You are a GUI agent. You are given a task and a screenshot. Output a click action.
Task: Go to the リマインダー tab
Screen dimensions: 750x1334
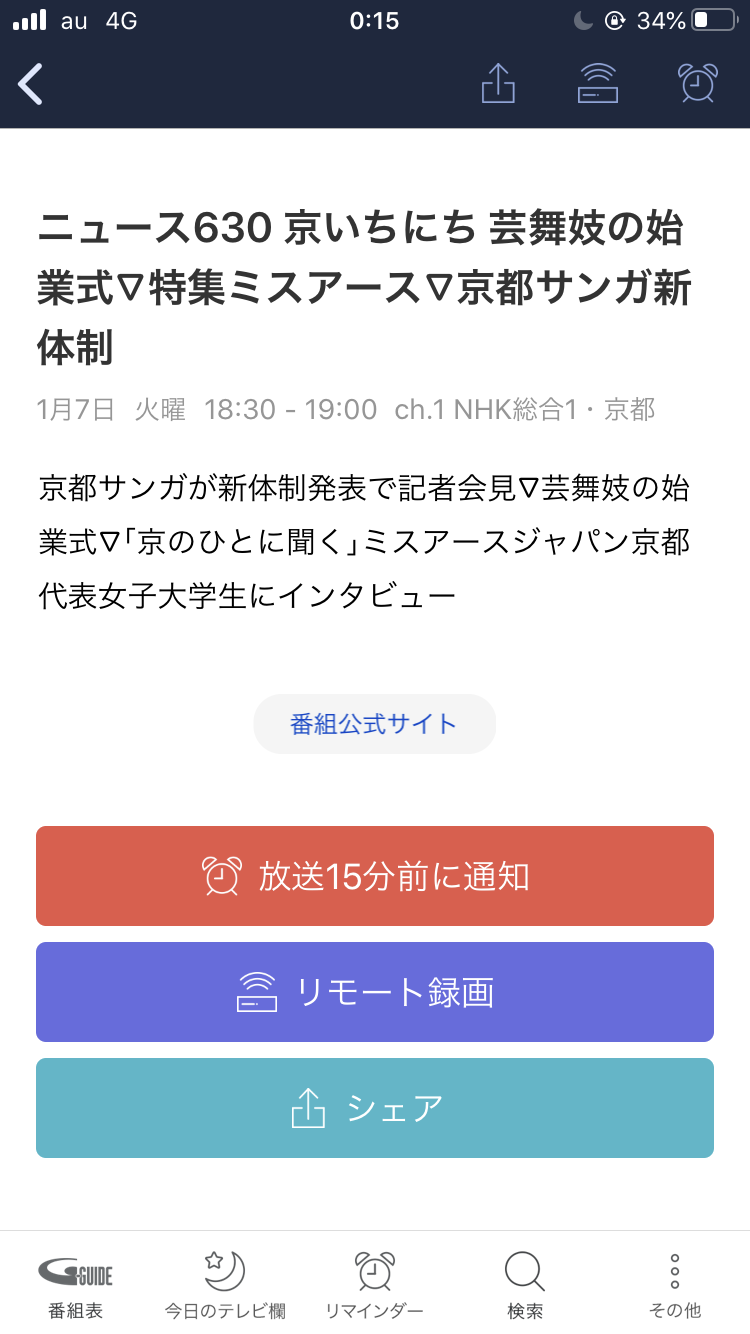pyautogui.click(x=375, y=1284)
